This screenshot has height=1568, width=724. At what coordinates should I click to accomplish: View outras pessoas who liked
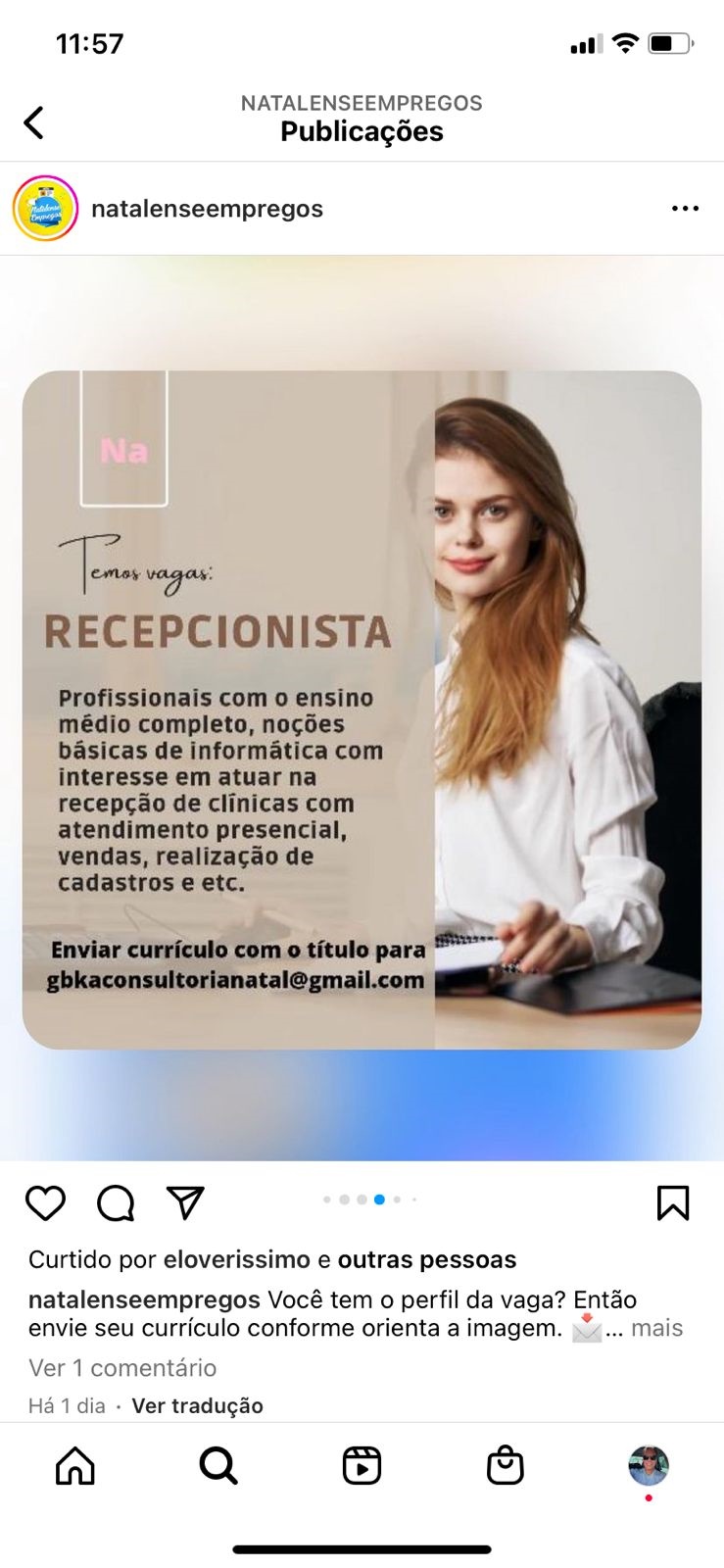[427, 1259]
